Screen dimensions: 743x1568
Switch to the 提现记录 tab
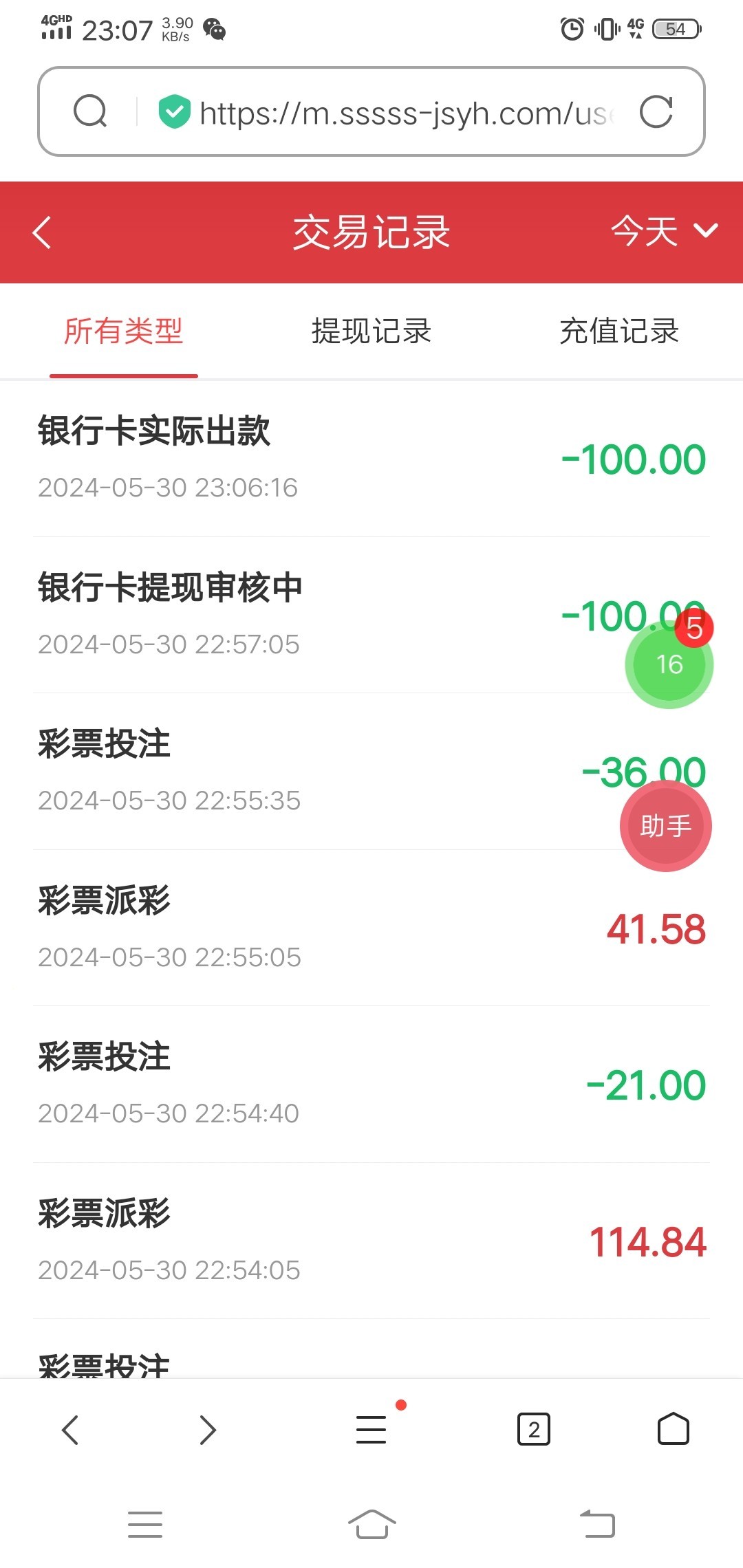[x=371, y=331]
